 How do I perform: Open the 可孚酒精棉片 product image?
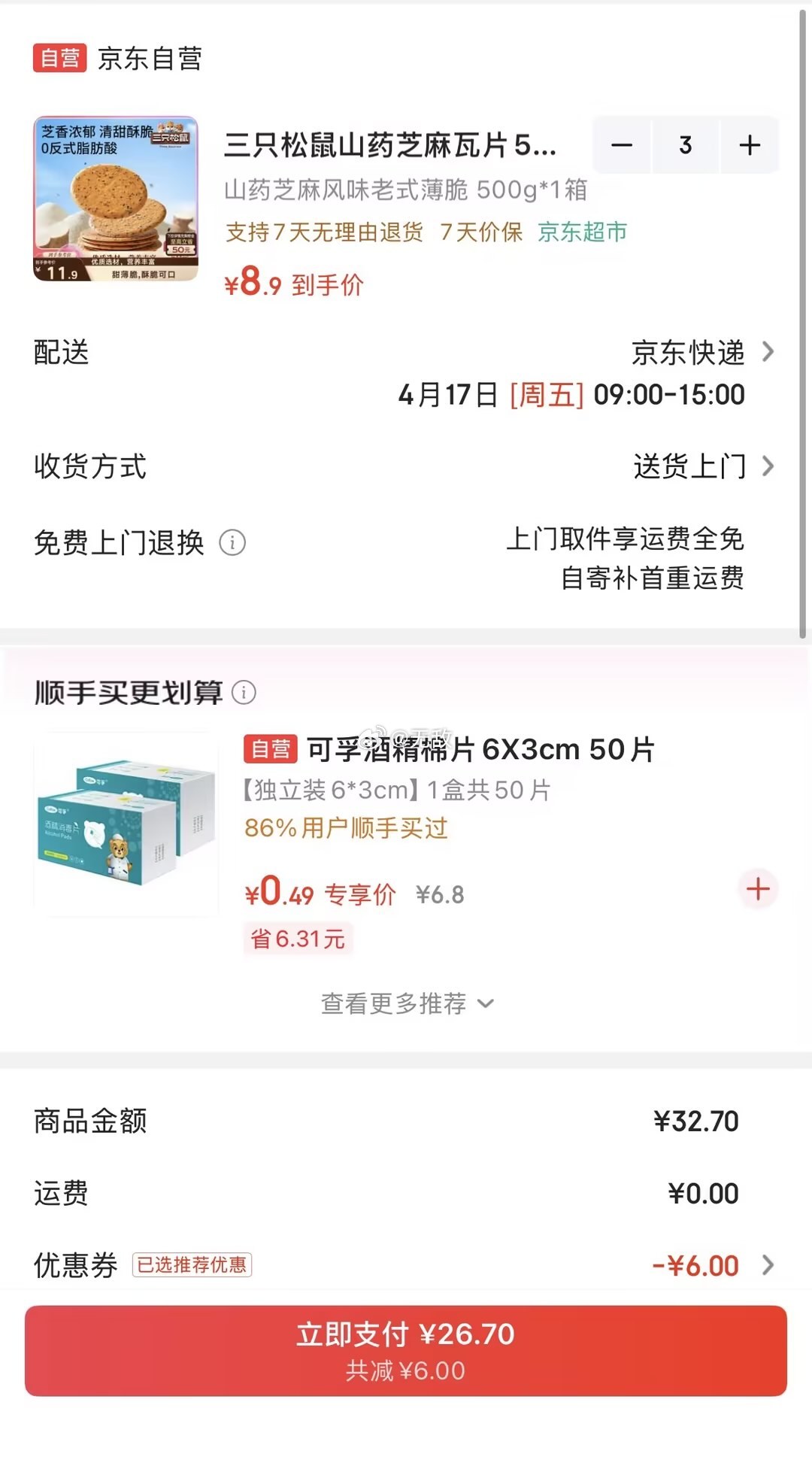(126, 824)
